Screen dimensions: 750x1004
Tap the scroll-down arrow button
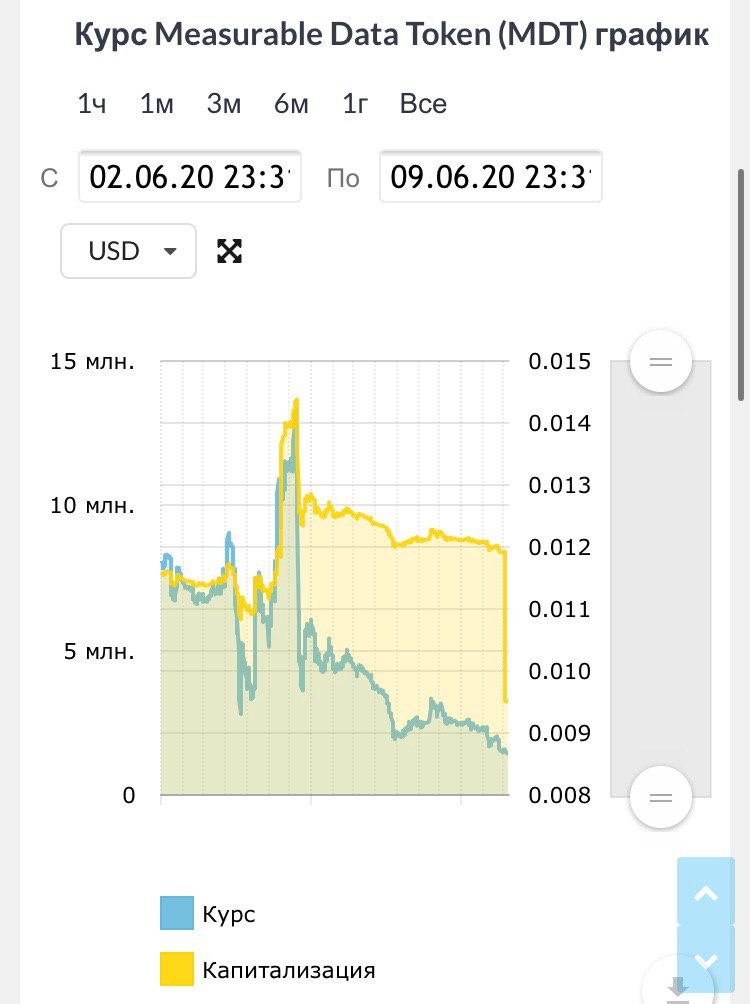point(706,957)
